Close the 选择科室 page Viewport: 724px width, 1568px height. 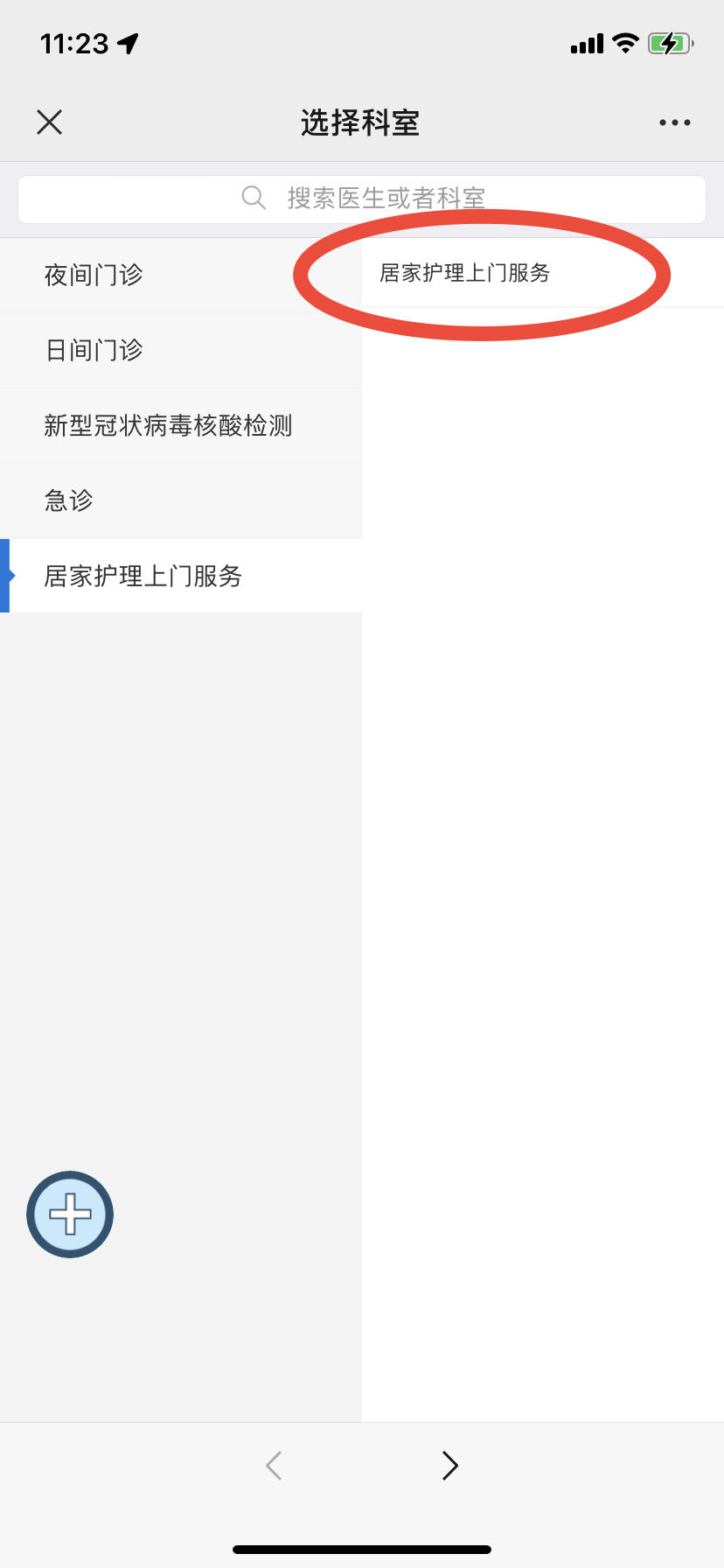pos(50,122)
